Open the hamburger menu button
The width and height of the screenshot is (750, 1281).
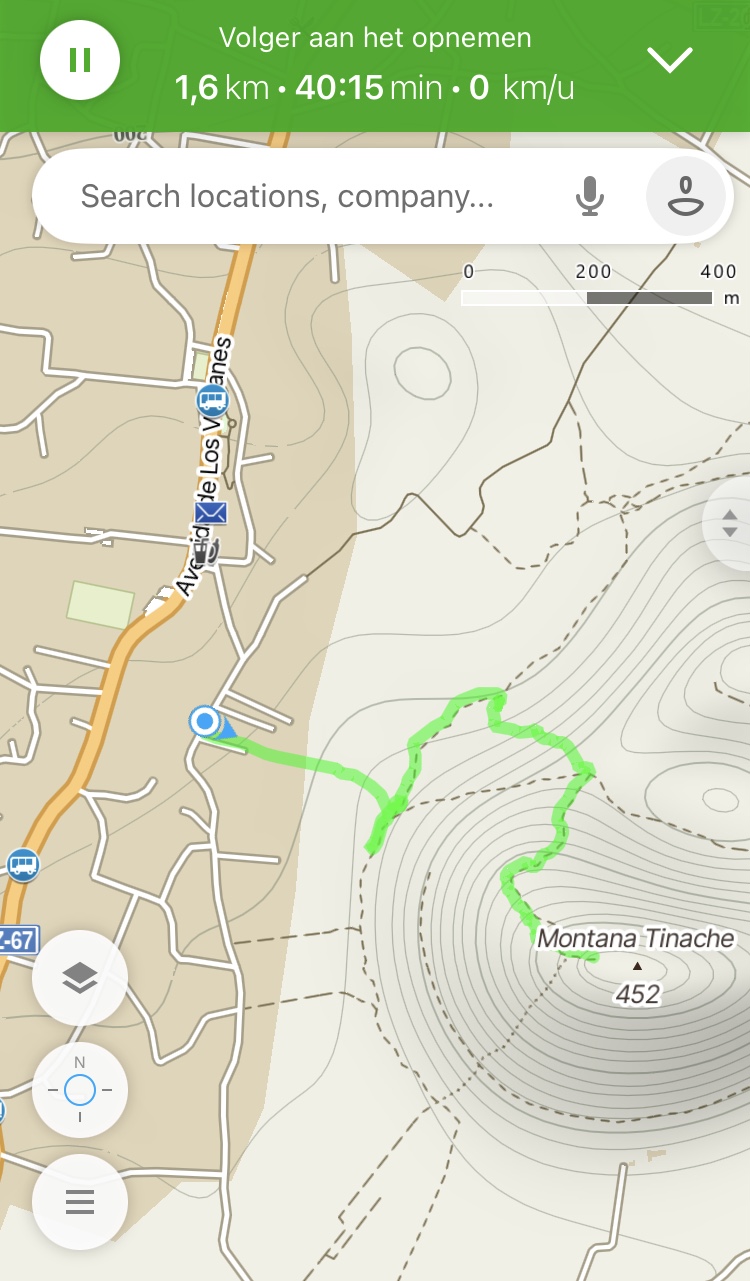tap(80, 1202)
